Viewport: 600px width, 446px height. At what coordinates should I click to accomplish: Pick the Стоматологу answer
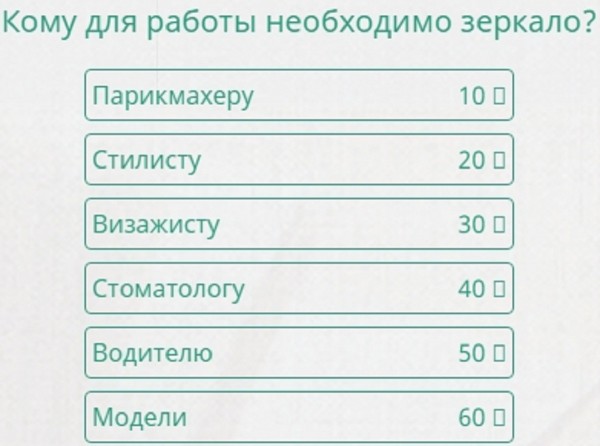[x=299, y=289]
